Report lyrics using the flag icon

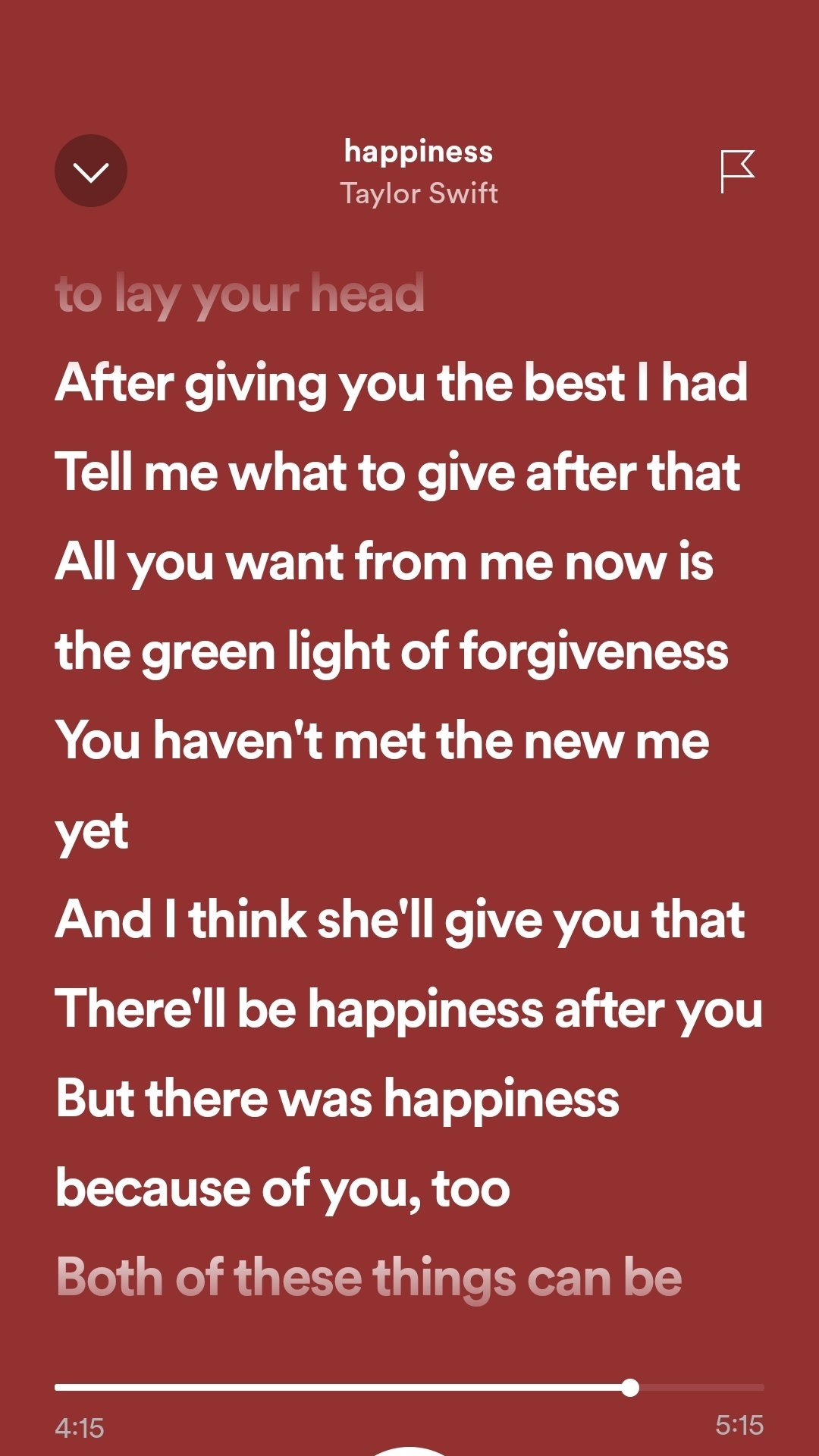tap(736, 171)
